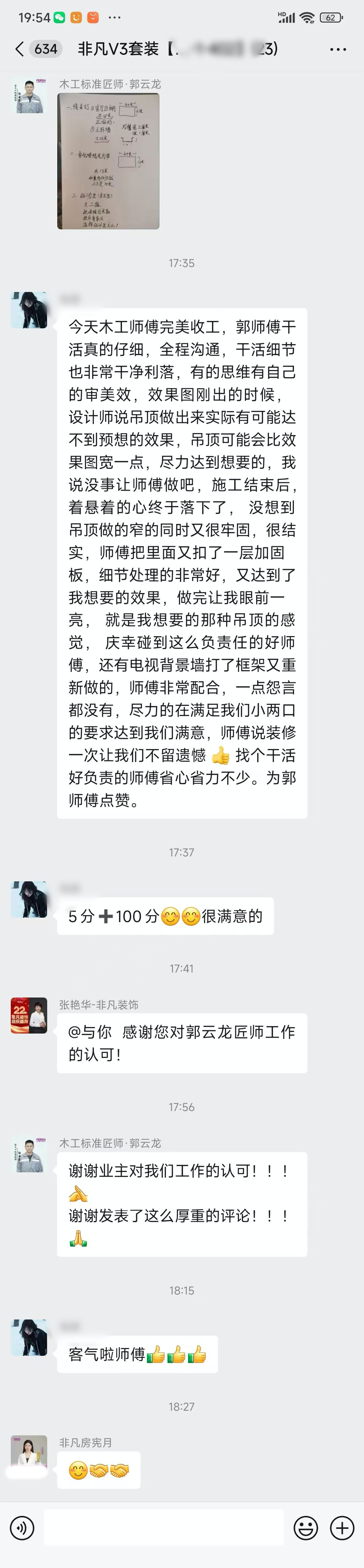View 张艳华-非凡装饰 profile avatar
This screenshot has width=364, height=1568.
pos(29,1015)
